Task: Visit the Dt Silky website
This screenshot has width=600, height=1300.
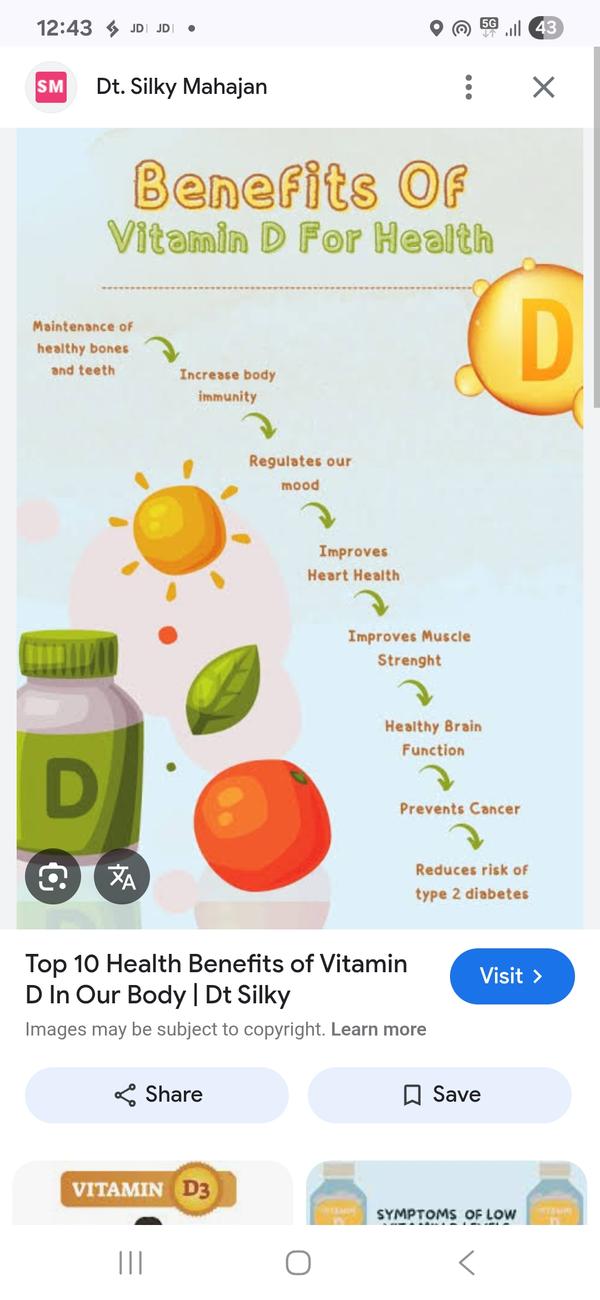Action: click(x=512, y=976)
